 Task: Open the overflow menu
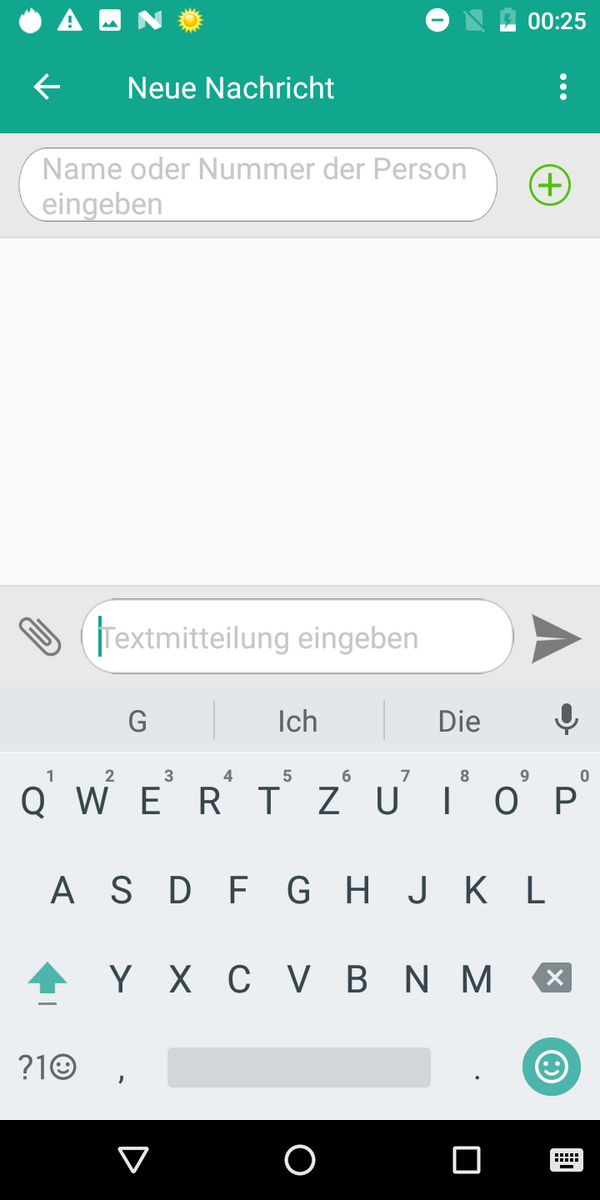pyautogui.click(x=563, y=87)
